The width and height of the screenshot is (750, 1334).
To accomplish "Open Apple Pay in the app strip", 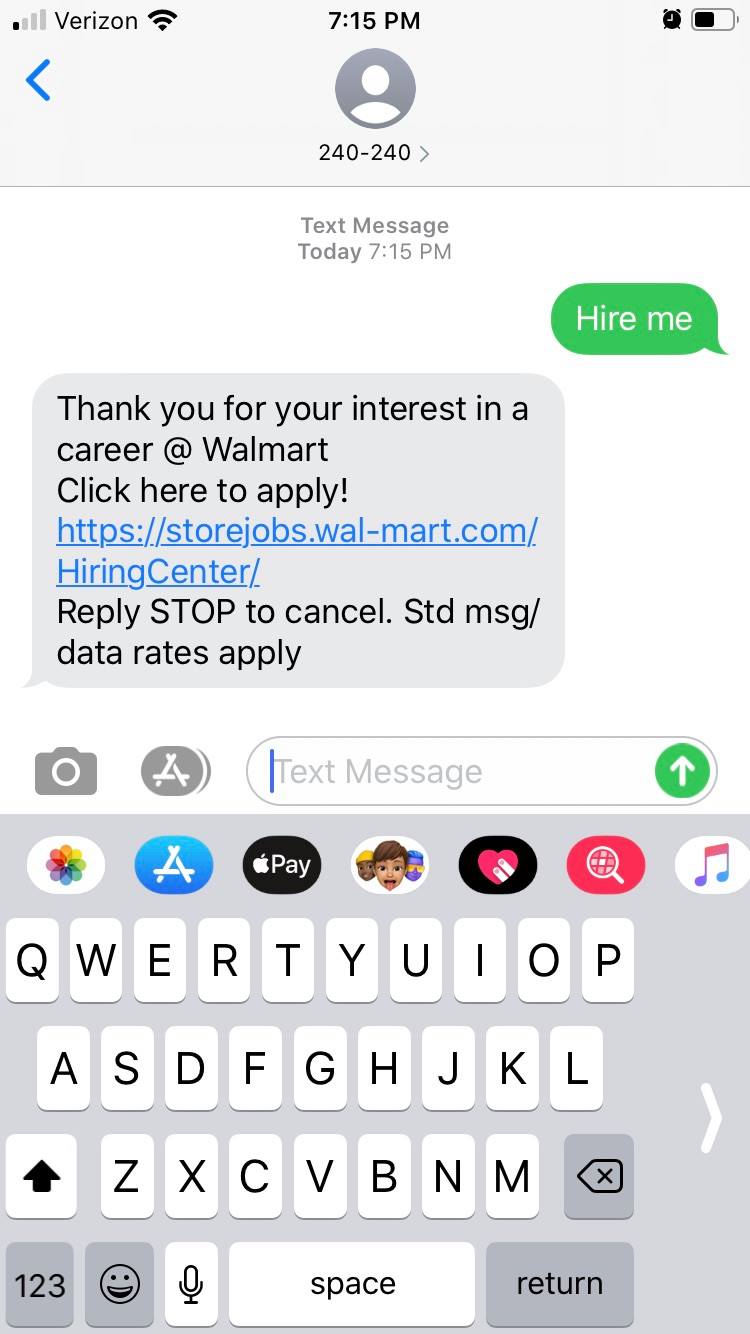I will point(282,865).
